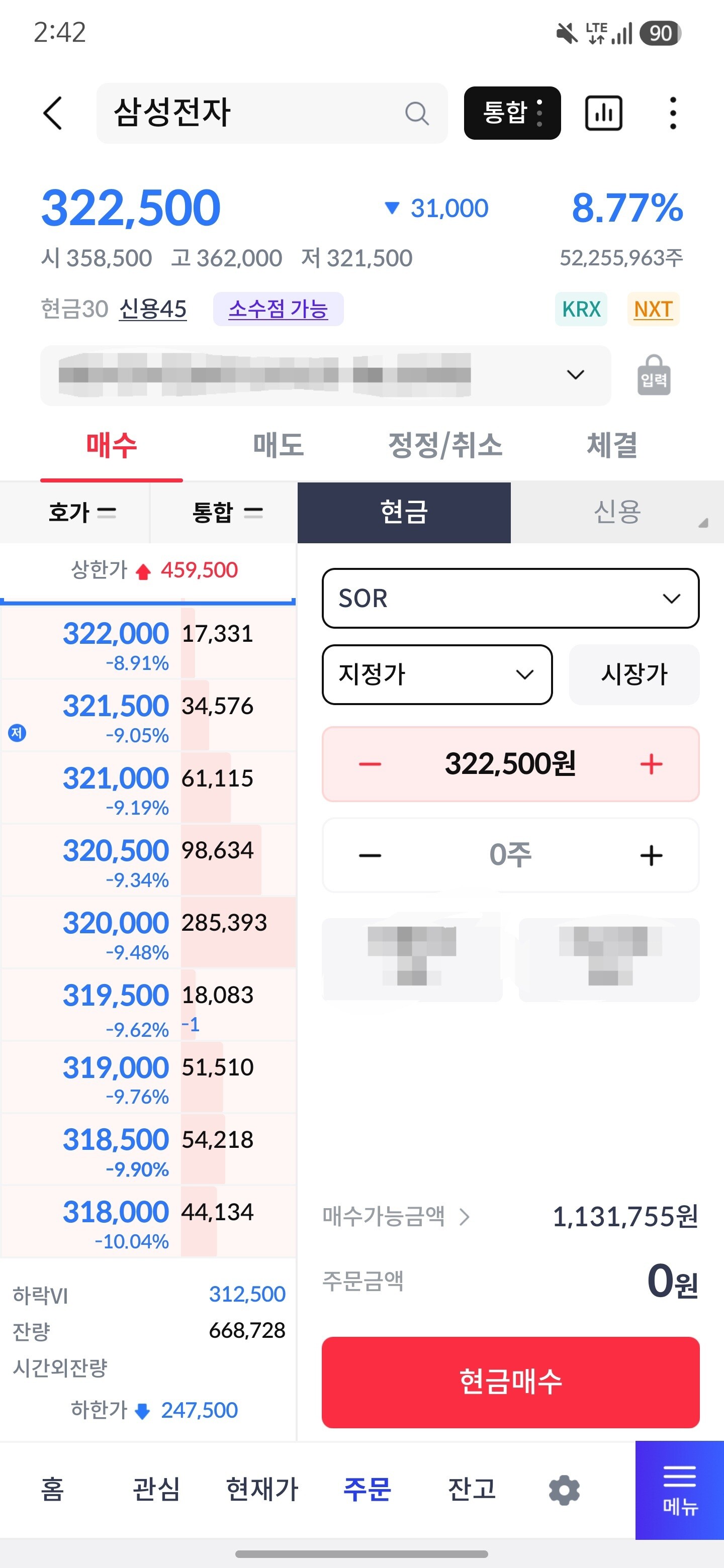
Task: Tap the red 현금매수 button
Action: click(510, 1382)
